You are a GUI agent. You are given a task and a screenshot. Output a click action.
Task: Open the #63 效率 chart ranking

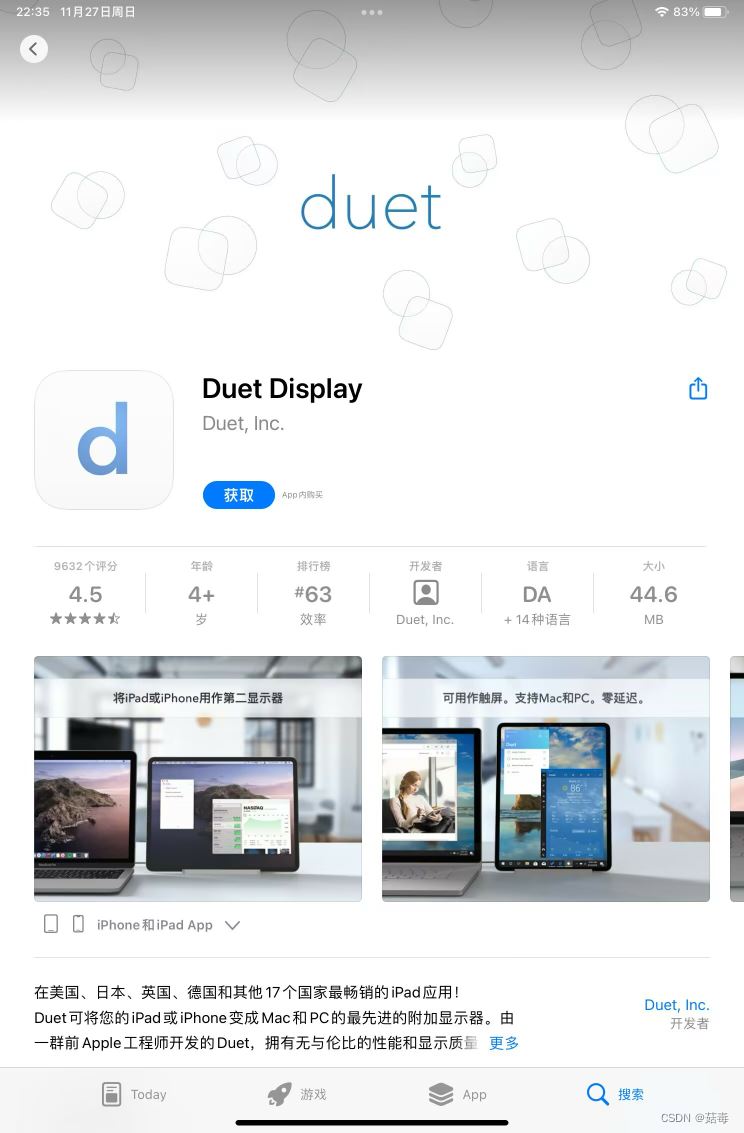(x=313, y=593)
